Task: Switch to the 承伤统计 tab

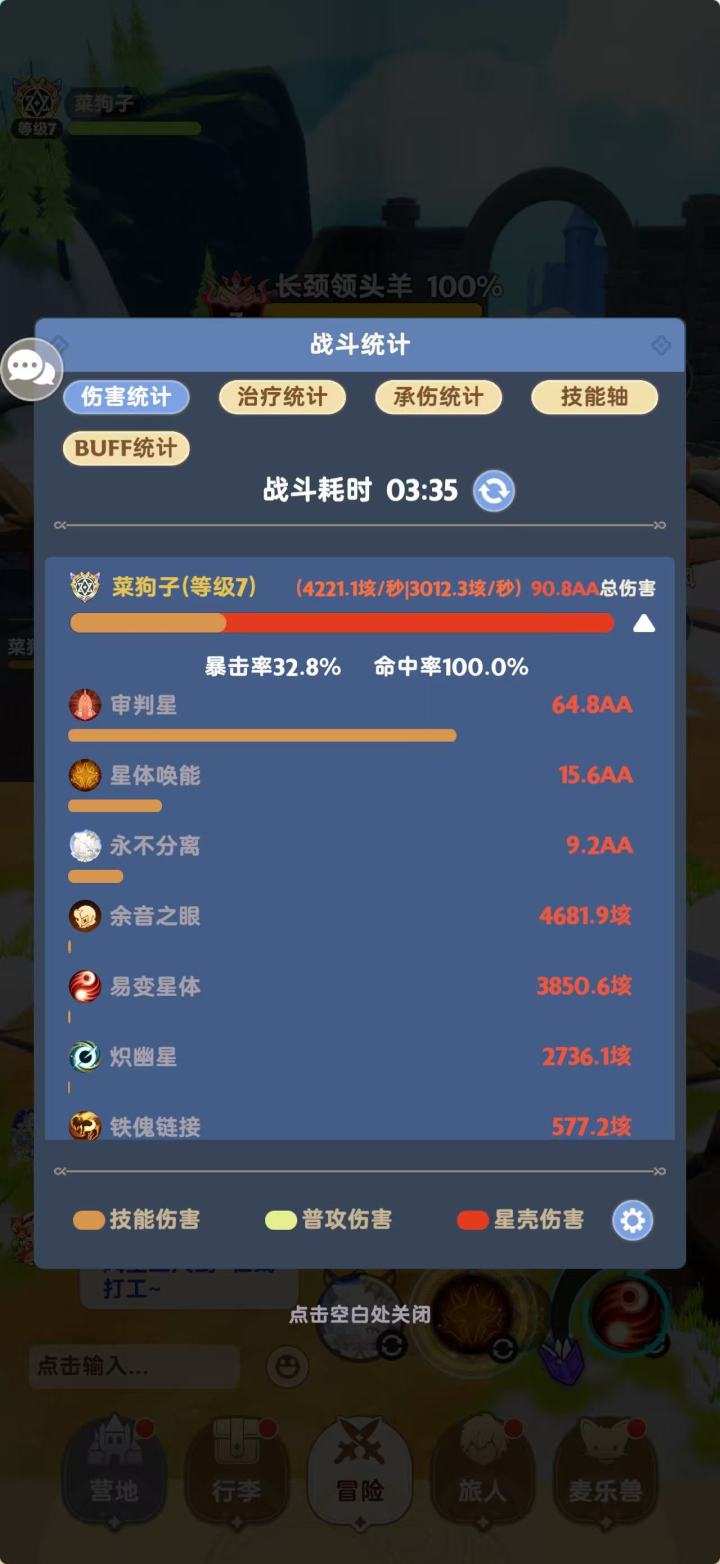Action: pos(438,397)
